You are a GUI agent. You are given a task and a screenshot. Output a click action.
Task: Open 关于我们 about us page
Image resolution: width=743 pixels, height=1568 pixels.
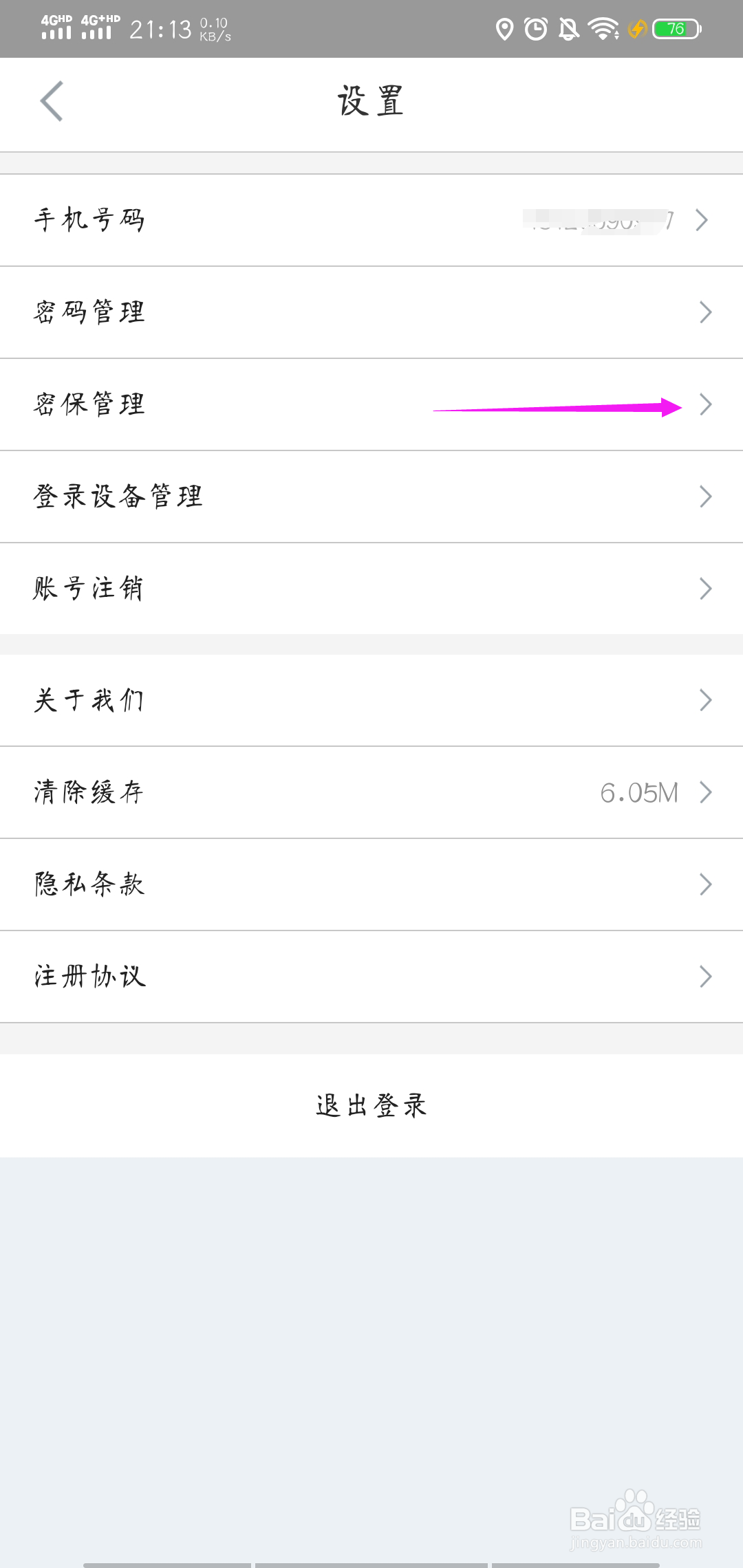371,700
